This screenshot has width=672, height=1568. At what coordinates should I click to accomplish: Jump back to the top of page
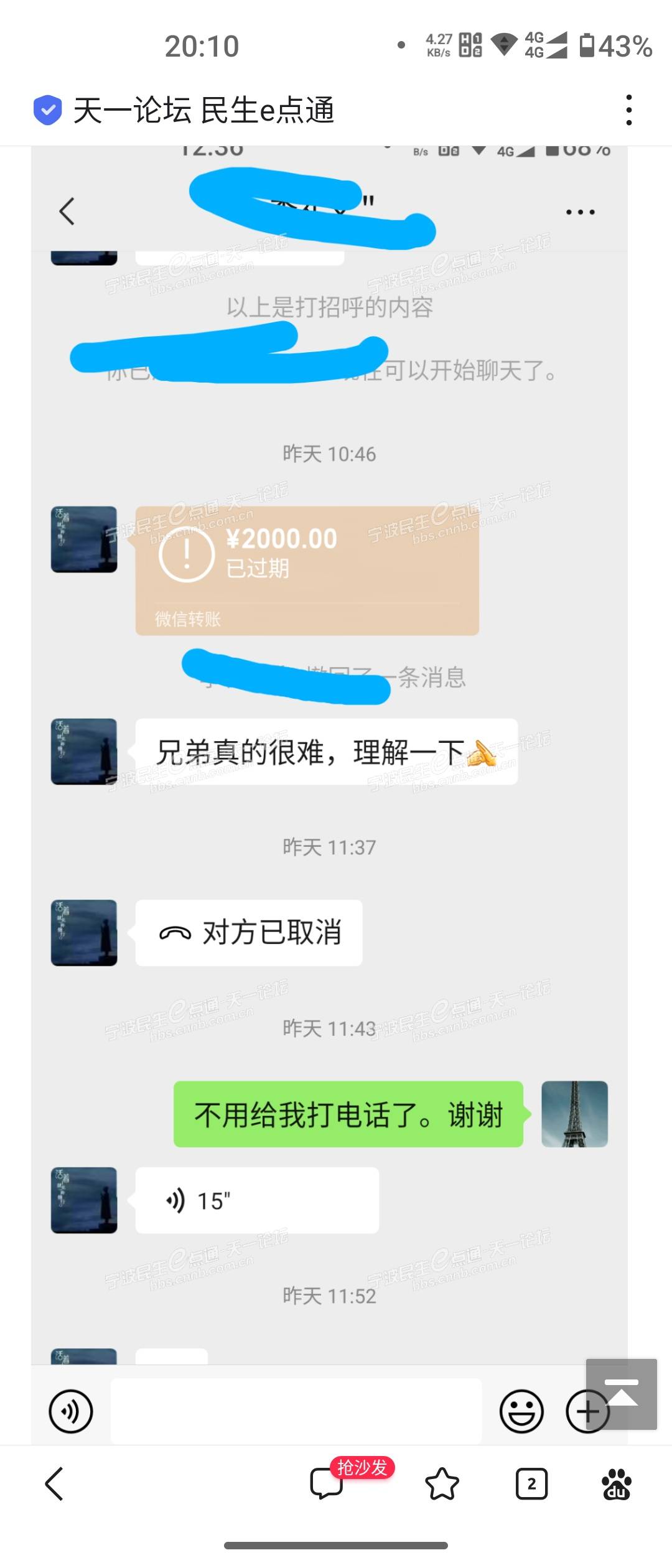pos(621,1394)
